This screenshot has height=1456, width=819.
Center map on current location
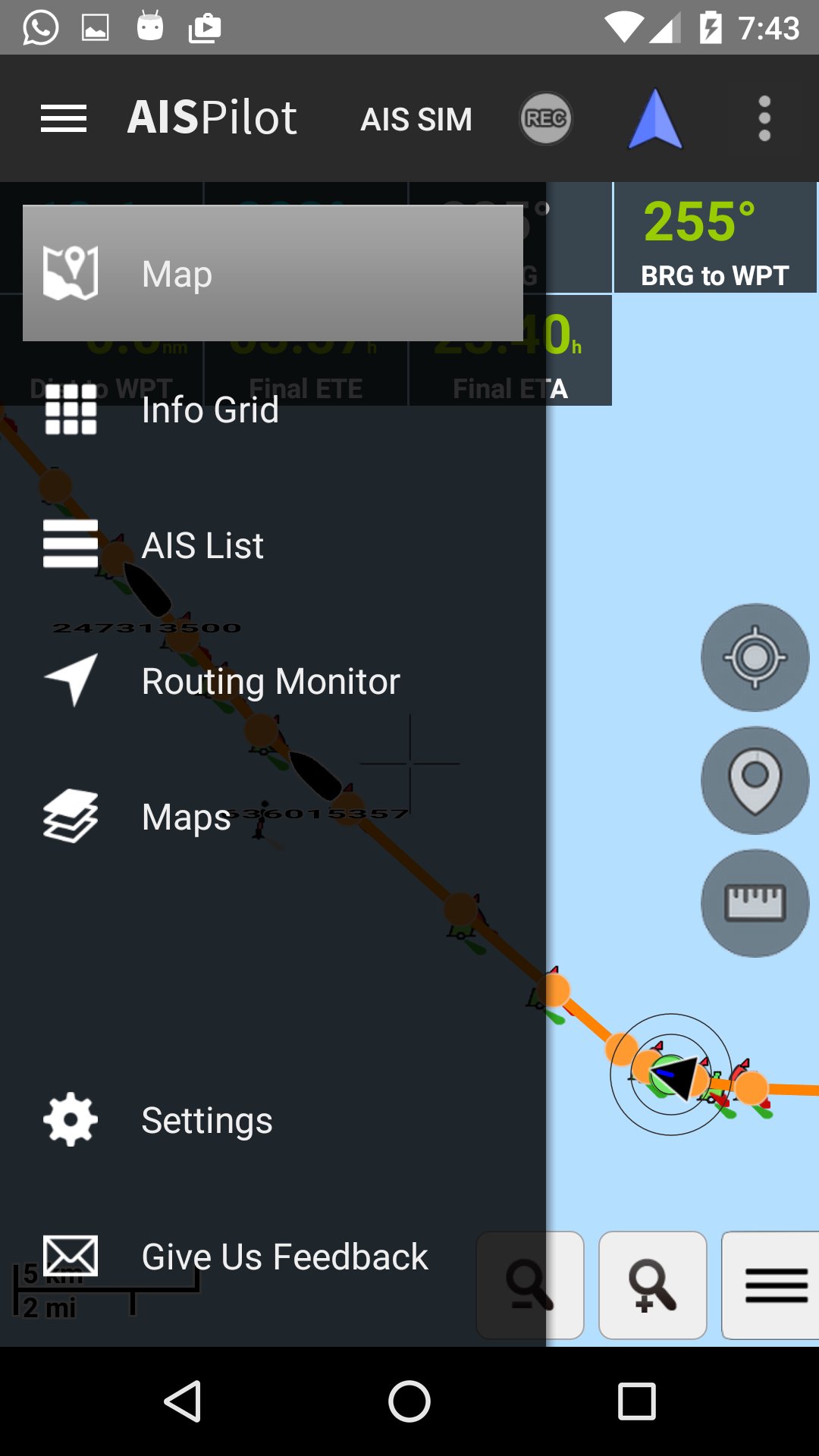click(x=755, y=657)
